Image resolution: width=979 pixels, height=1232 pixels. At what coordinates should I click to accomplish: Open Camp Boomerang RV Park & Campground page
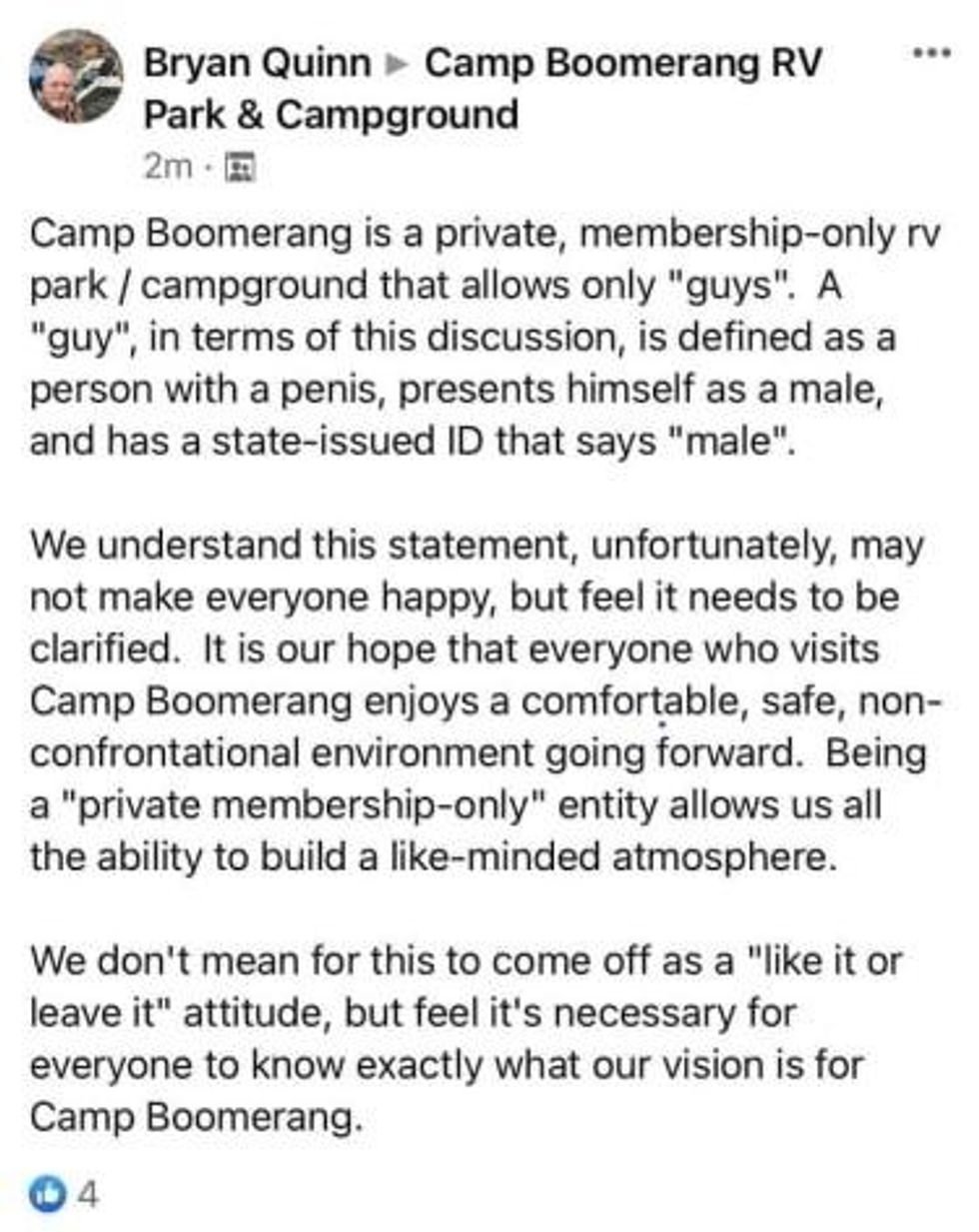click(621, 63)
